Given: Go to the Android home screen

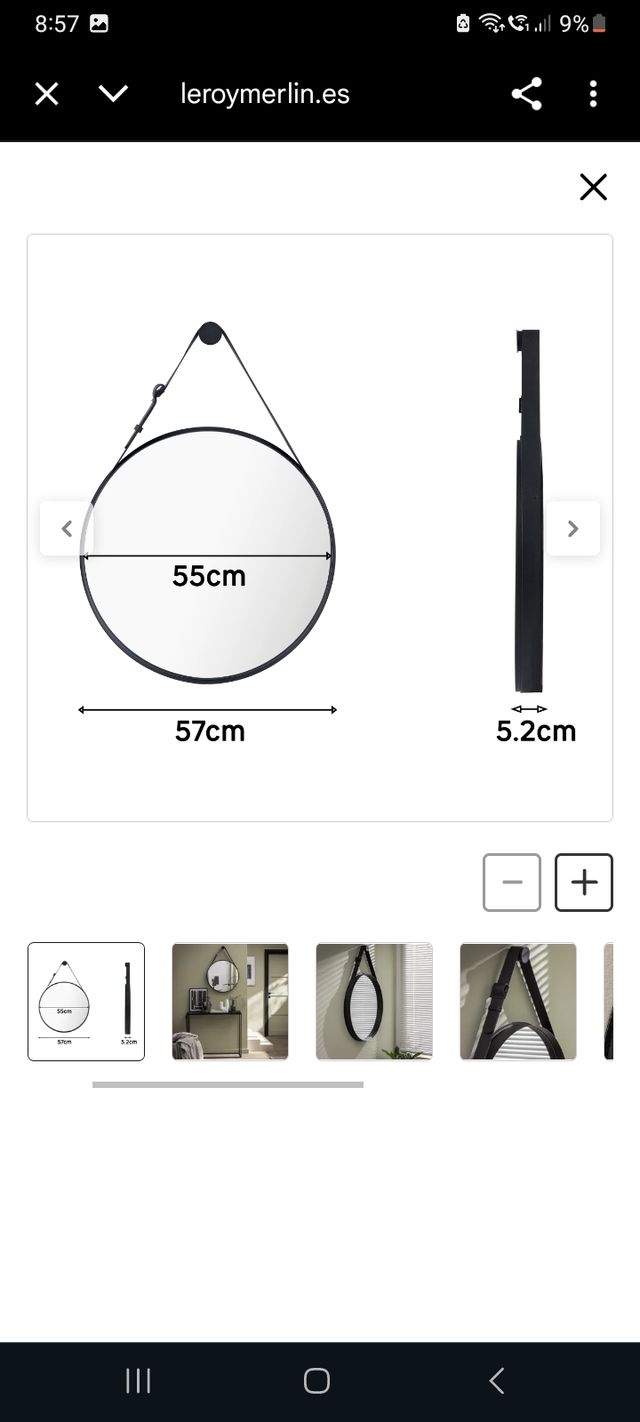Looking at the screenshot, I should pos(317,1381).
